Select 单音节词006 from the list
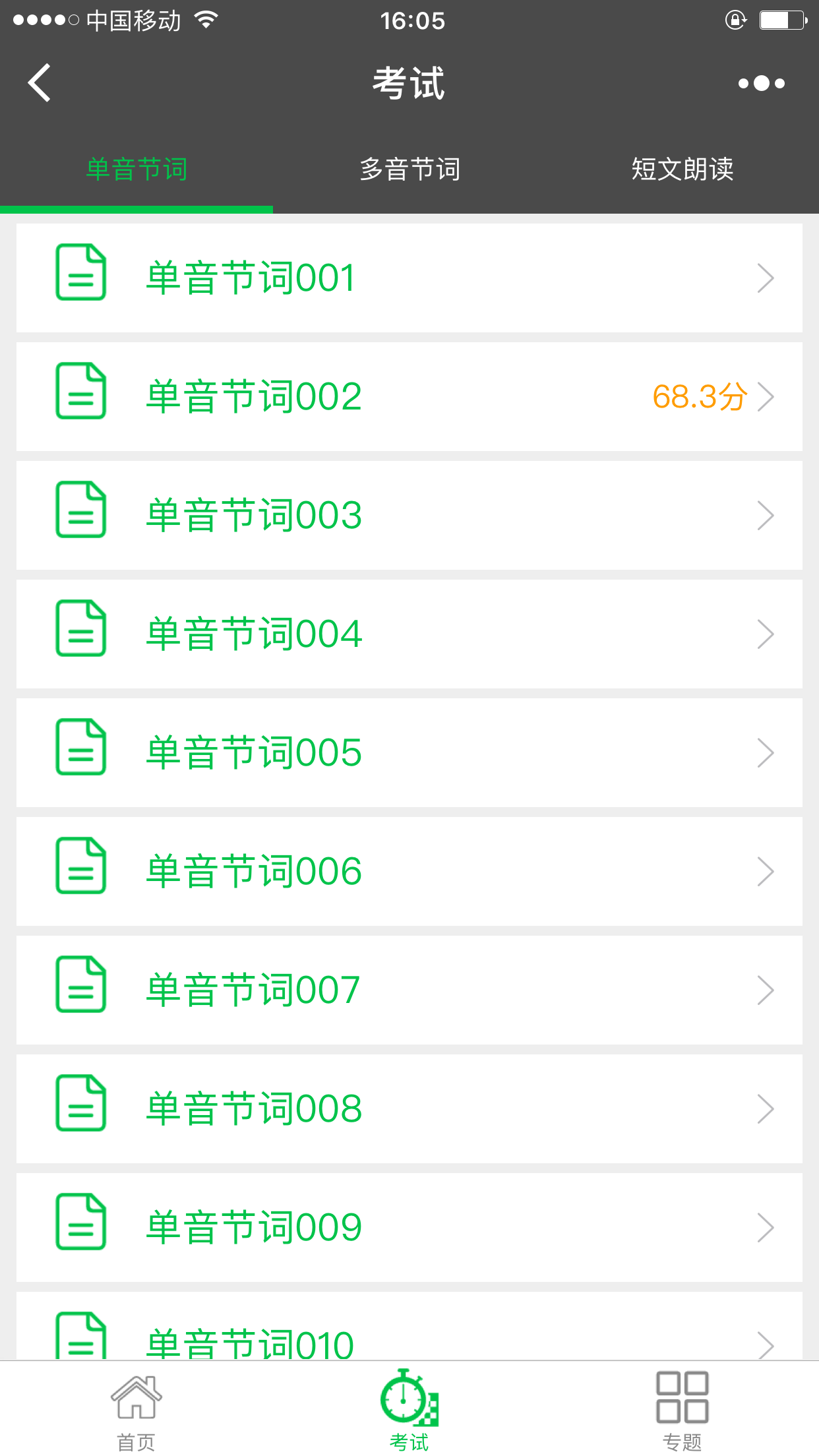819x1456 pixels. pyautogui.click(x=409, y=871)
